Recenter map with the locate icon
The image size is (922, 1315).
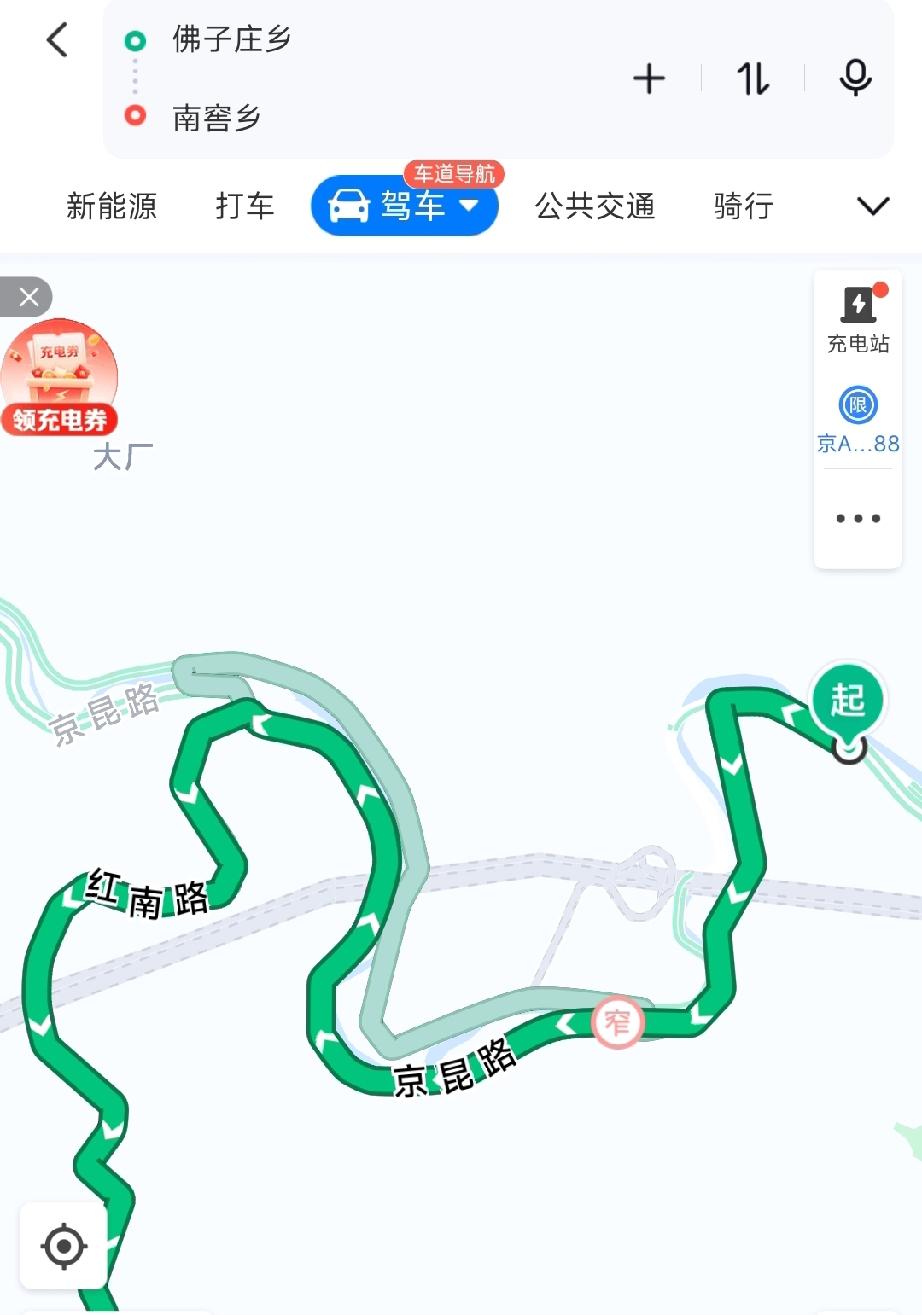coord(64,1247)
